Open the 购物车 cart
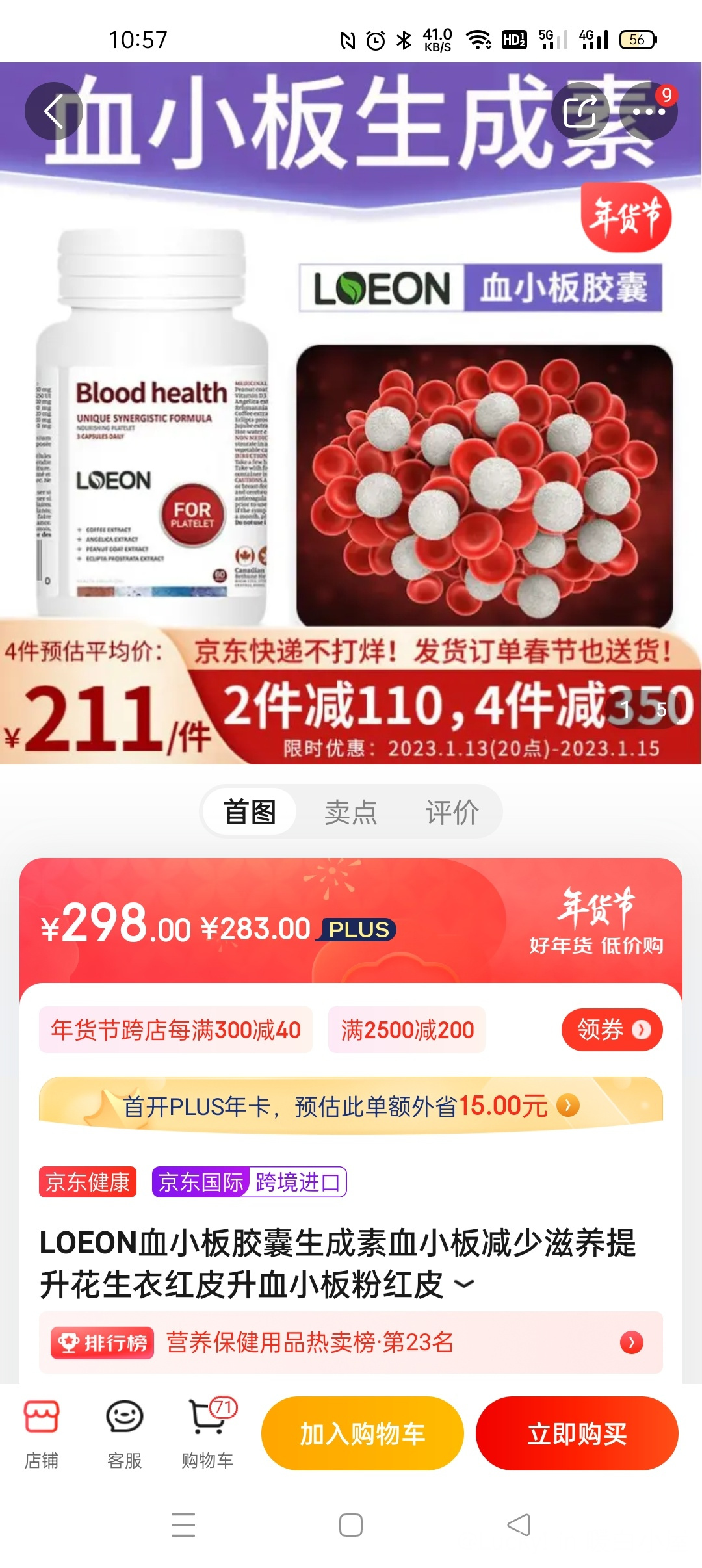This screenshot has width=702, height=1568. click(208, 1433)
